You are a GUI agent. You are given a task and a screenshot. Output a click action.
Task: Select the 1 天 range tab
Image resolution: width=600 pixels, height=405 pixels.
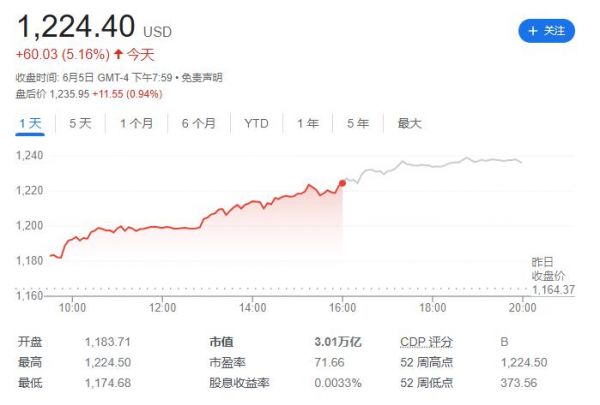pos(30,123)
